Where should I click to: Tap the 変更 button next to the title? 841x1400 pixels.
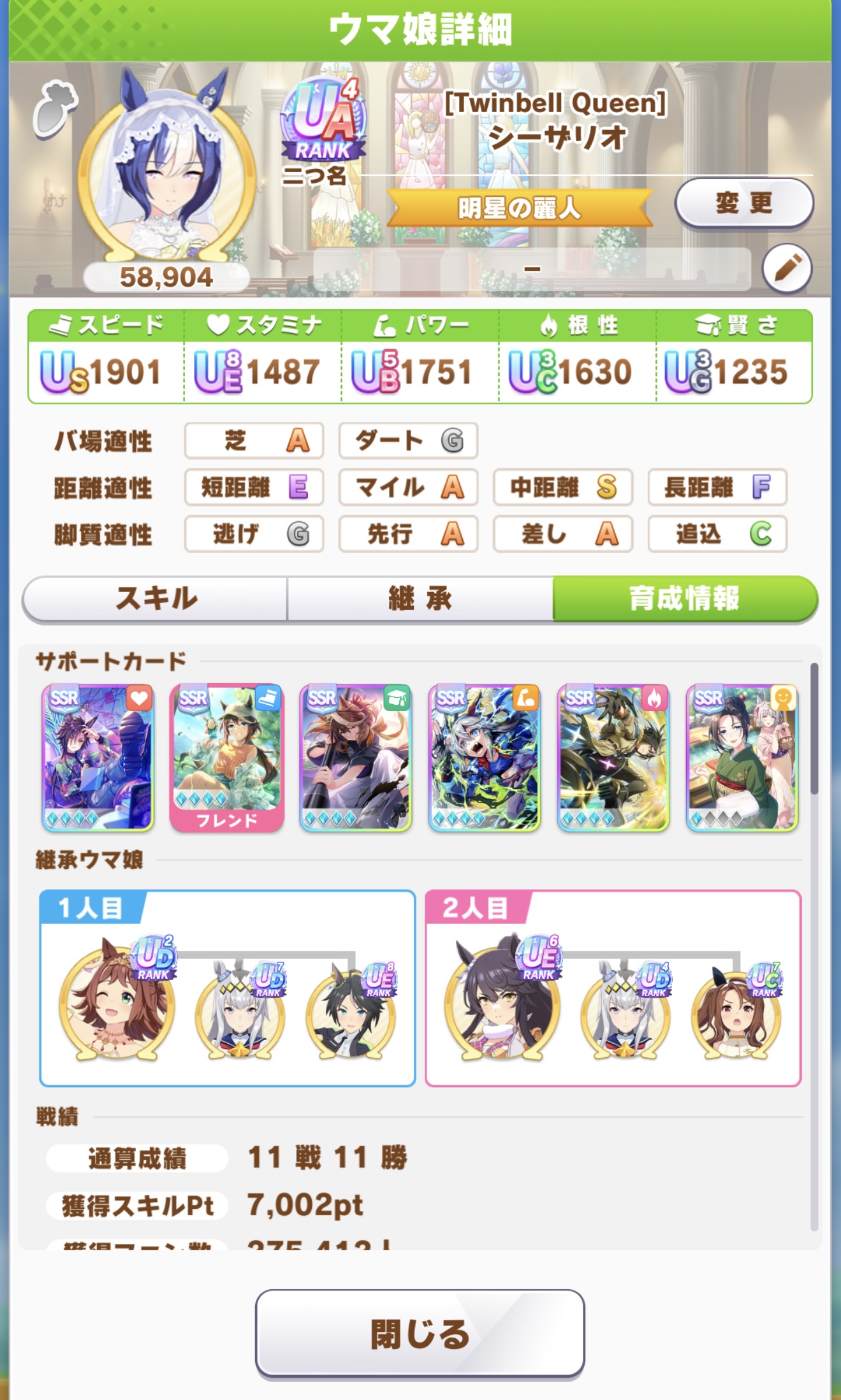tap(743, 203)
